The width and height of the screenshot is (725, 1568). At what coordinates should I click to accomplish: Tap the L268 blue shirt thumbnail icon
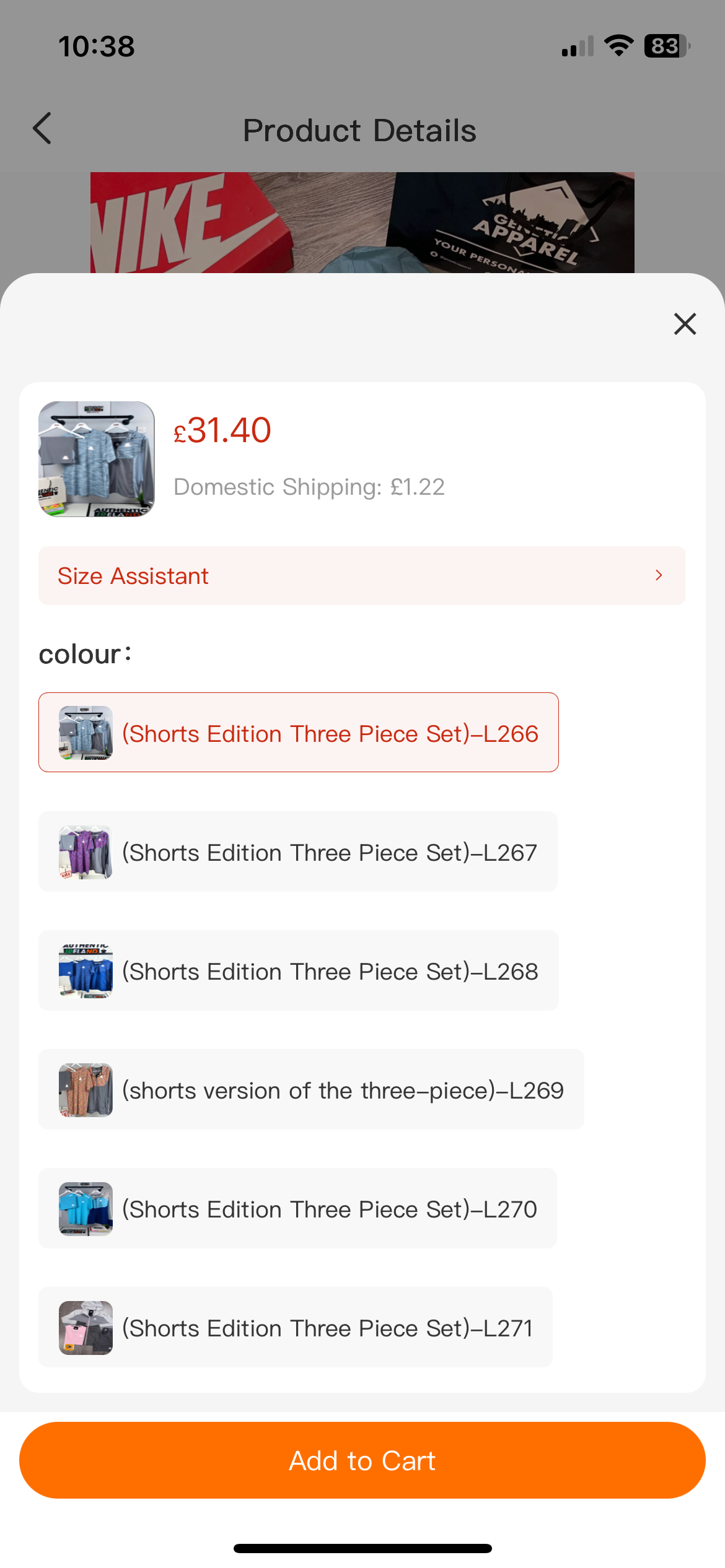click(85, 970)
